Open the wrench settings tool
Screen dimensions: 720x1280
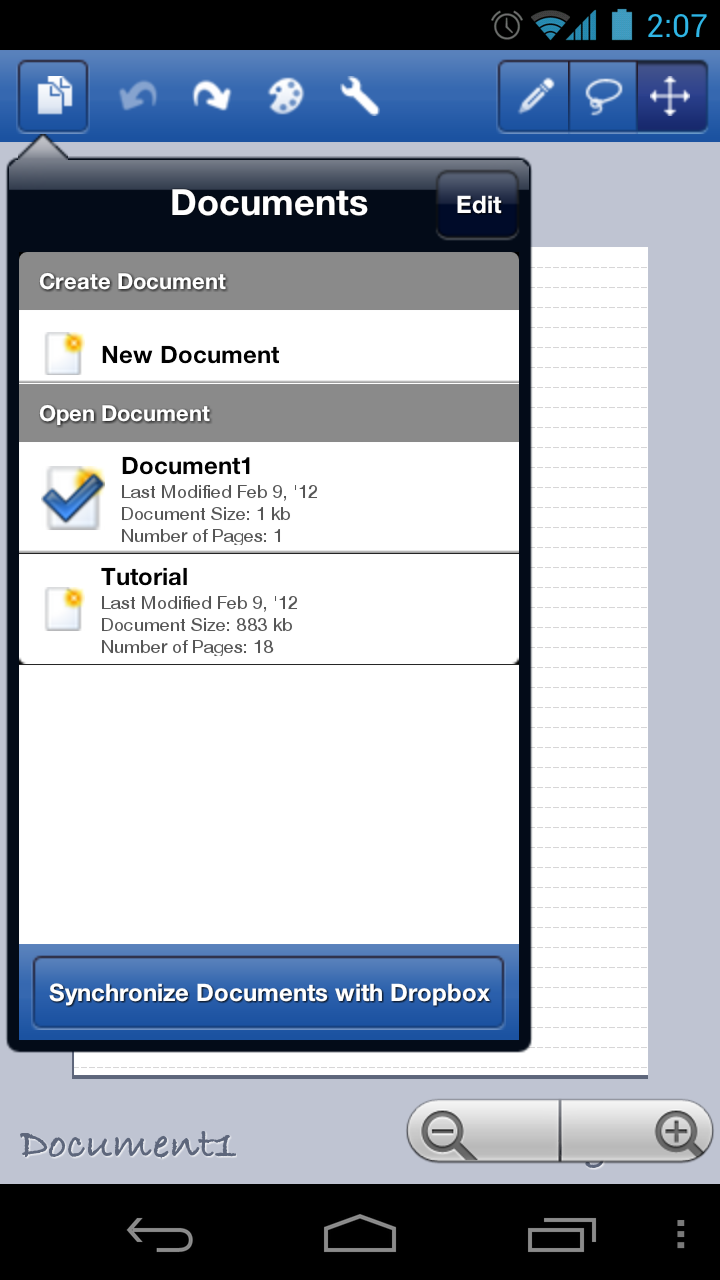coord(360,97)
